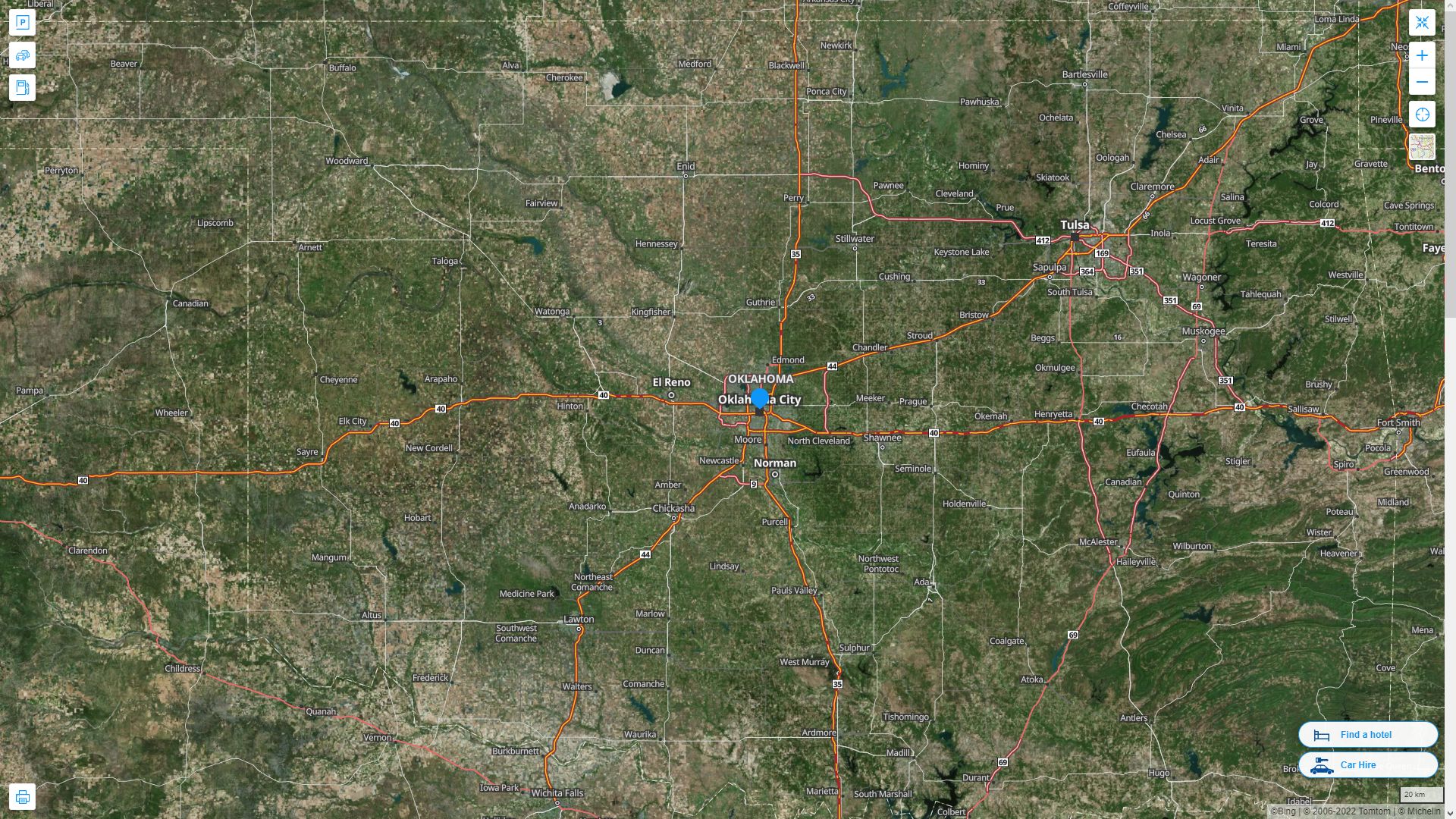Toggle the traffic layer car icon

22,55
